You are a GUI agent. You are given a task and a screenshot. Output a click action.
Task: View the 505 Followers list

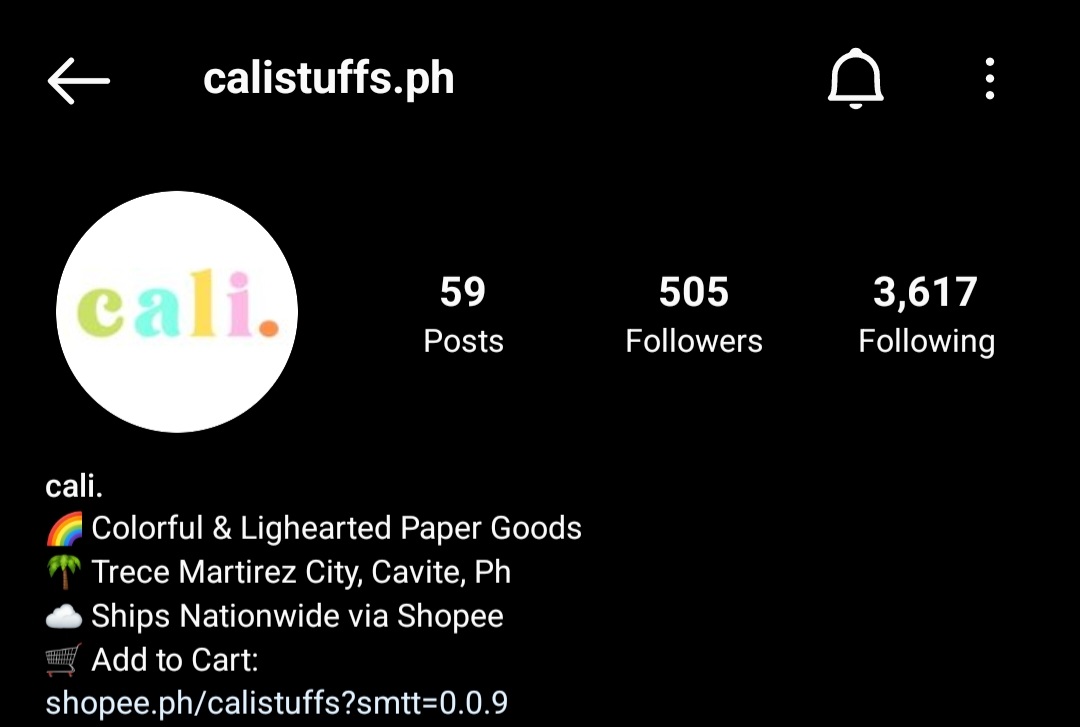coord(694,314)
